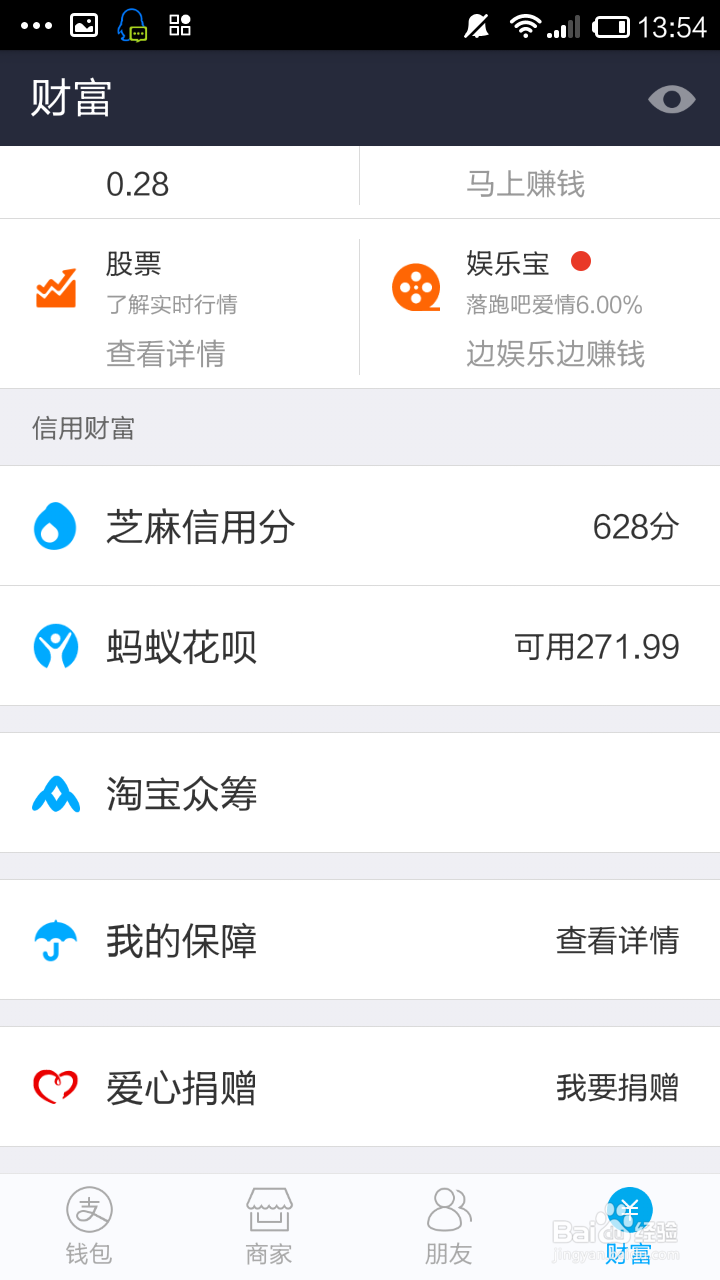This screenshot has width=720, height=1280.
Task: Open 爱心捐赠 donation row
Action: (360, 1087)
